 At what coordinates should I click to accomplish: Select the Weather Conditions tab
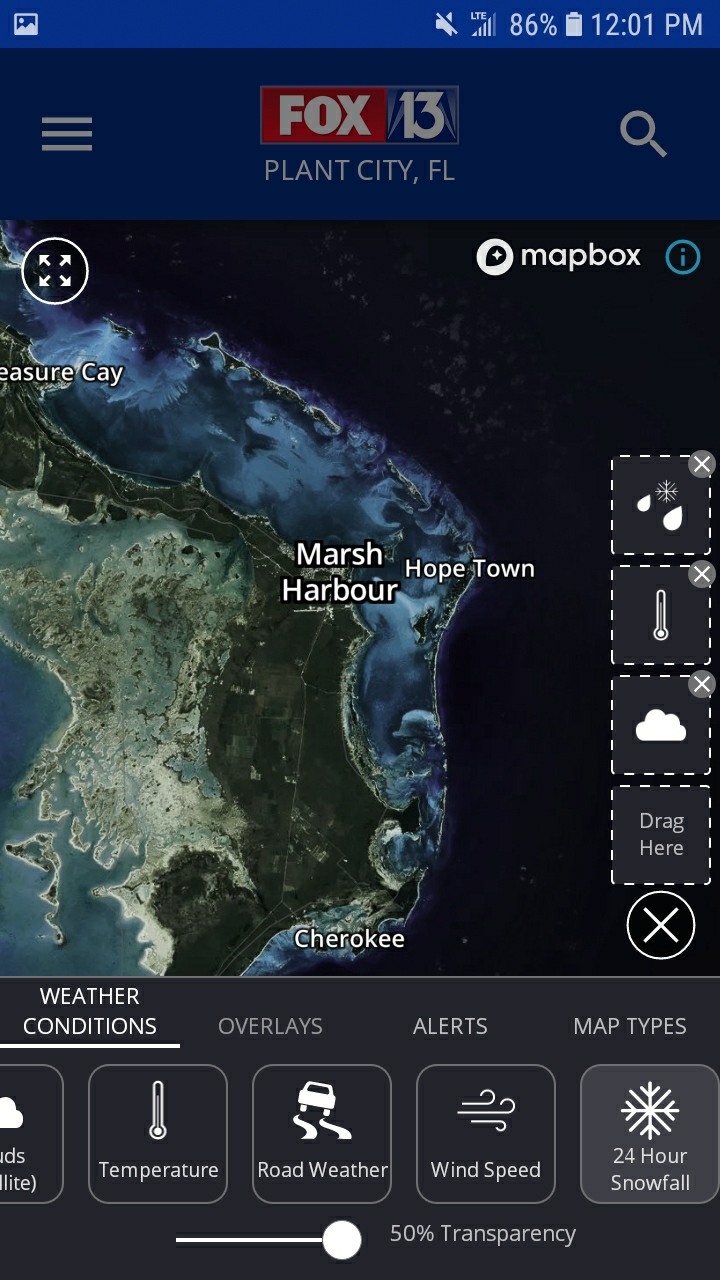tap(90, 1011)
